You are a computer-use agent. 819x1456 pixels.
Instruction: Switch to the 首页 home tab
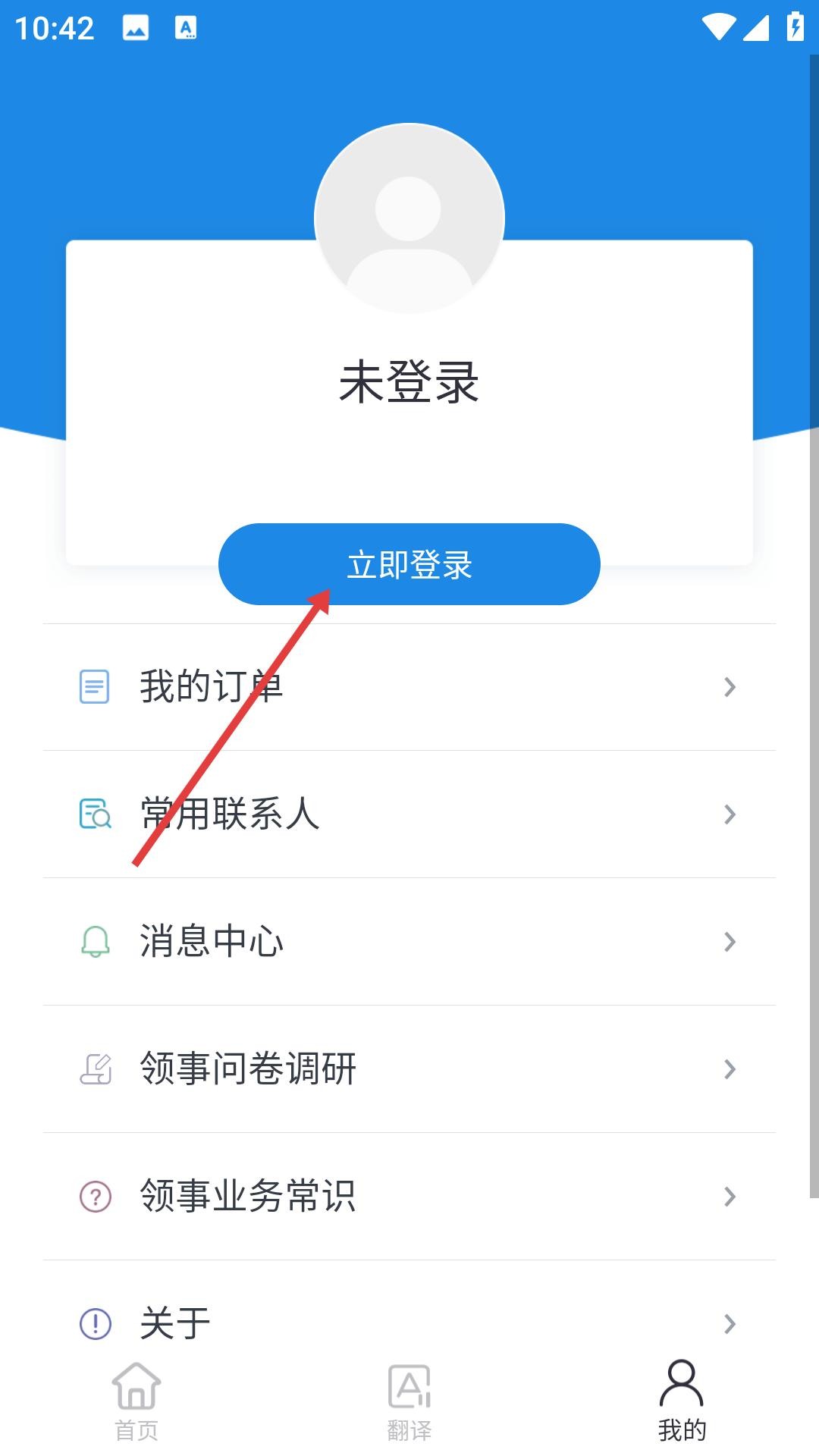click(x=136, y=1401)
